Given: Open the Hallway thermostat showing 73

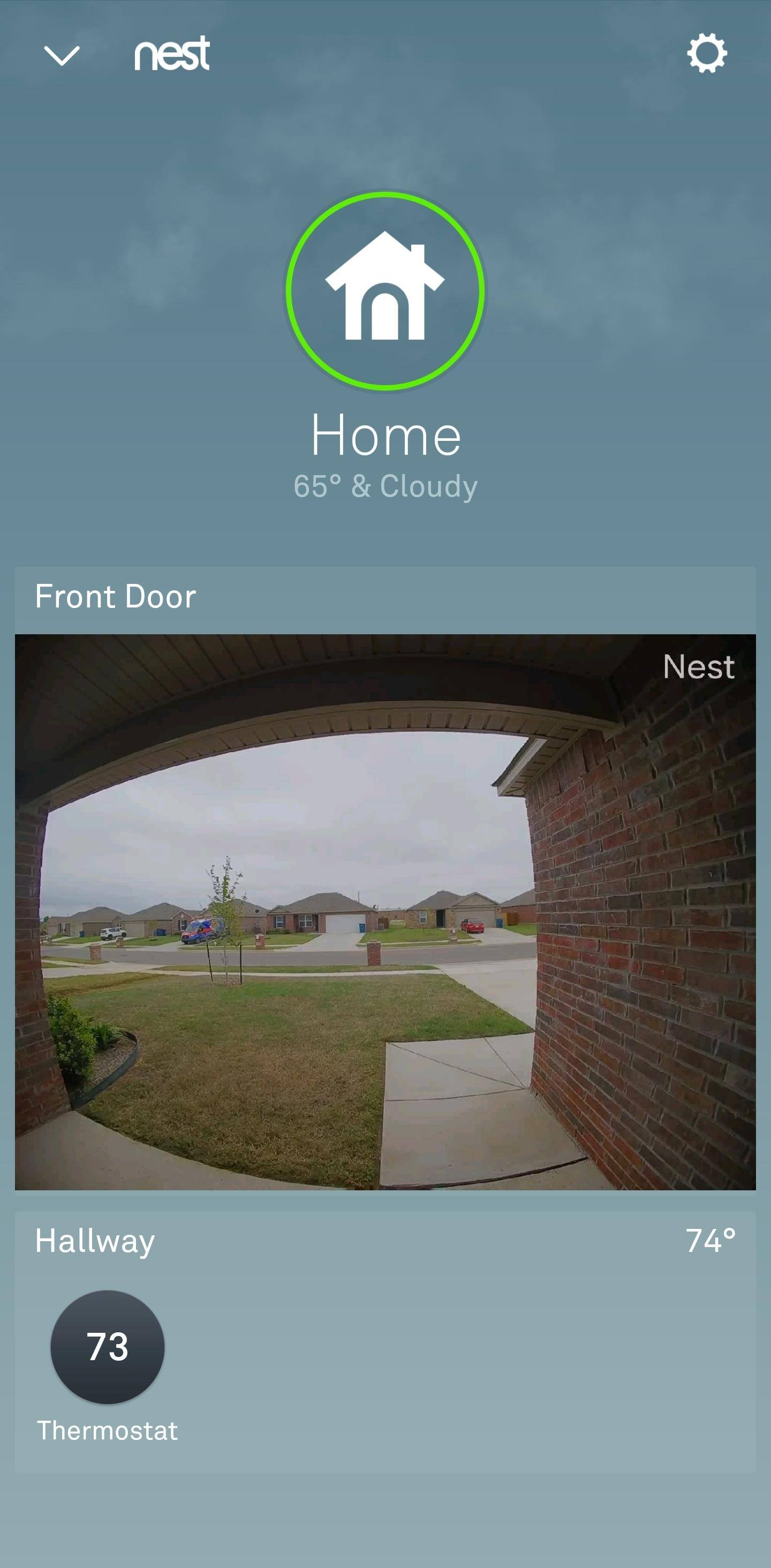Looking at the screenshot, I should pos(108,1346).
